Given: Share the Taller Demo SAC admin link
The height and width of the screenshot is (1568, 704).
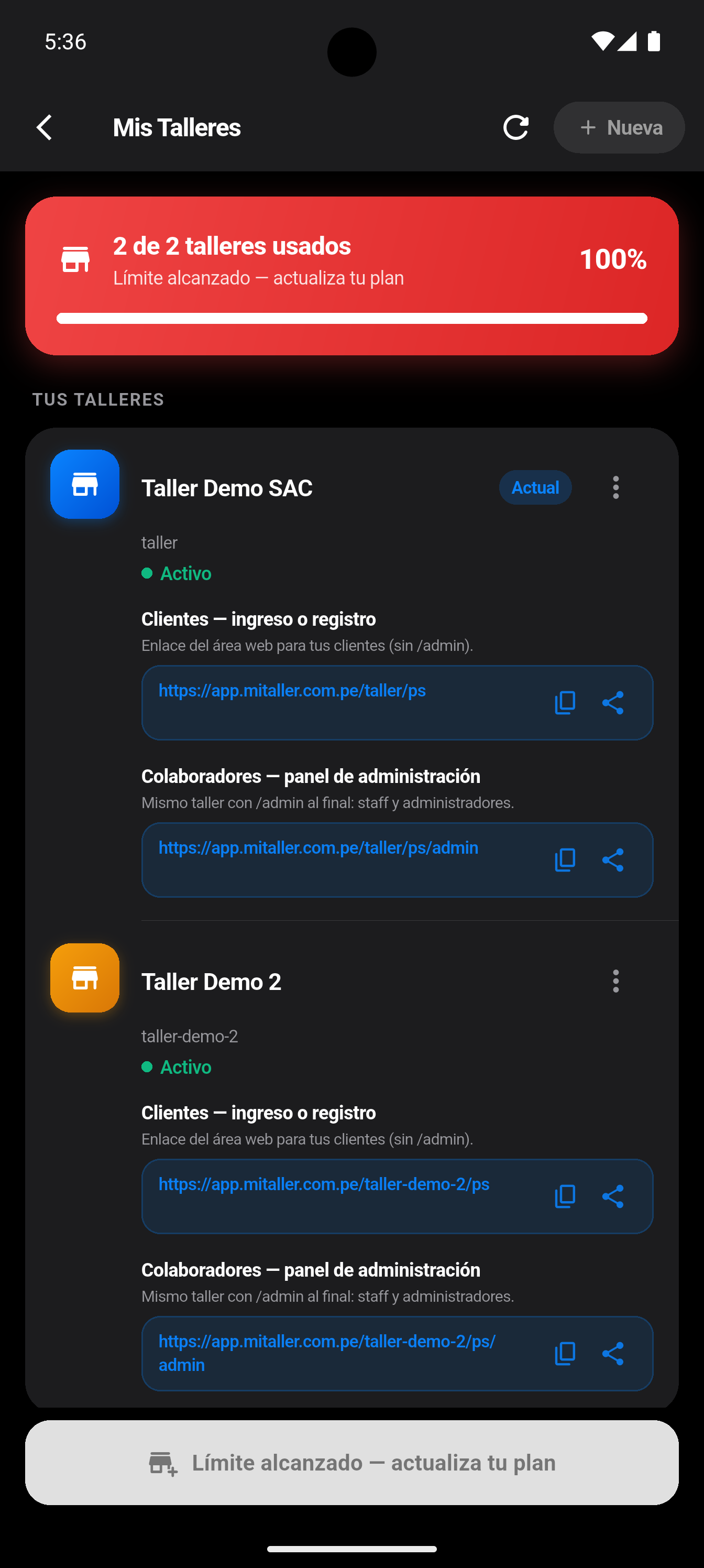Looking at the screenshot, I should (x=613, y=860).
